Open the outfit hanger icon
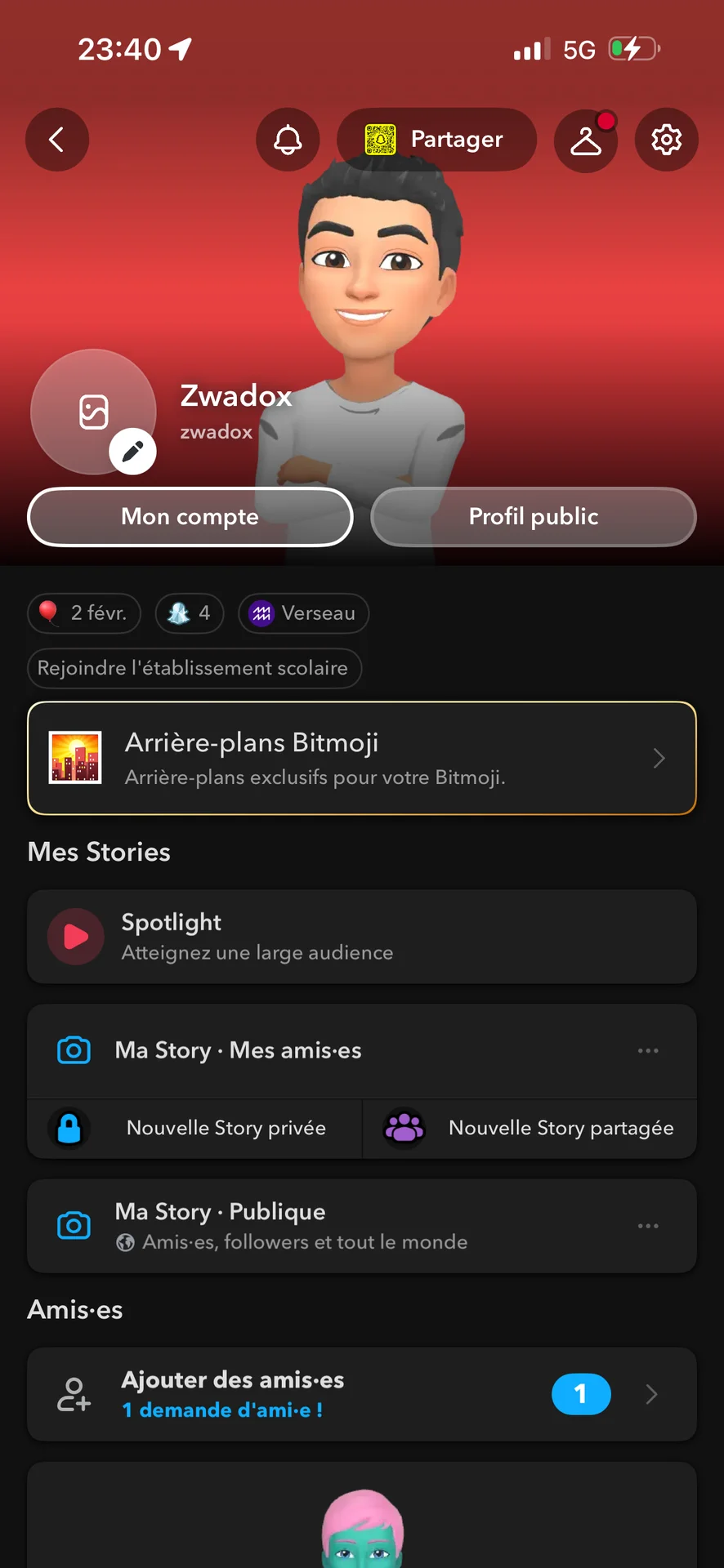This screenshot has height=1568, width=724. [x=585, y=140]
